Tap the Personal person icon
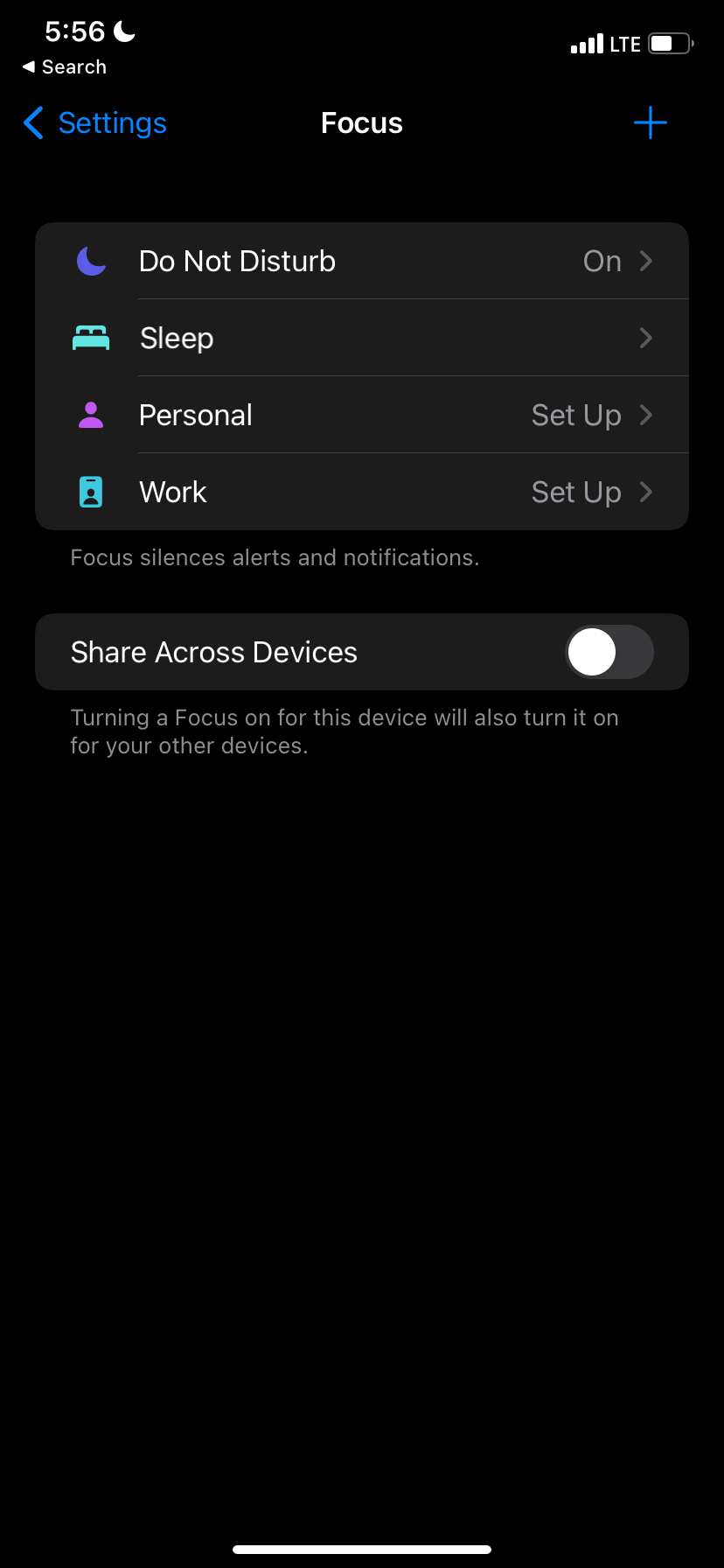Image resolution: width=724 pixels, height=1568 pixels. [90, 415]
